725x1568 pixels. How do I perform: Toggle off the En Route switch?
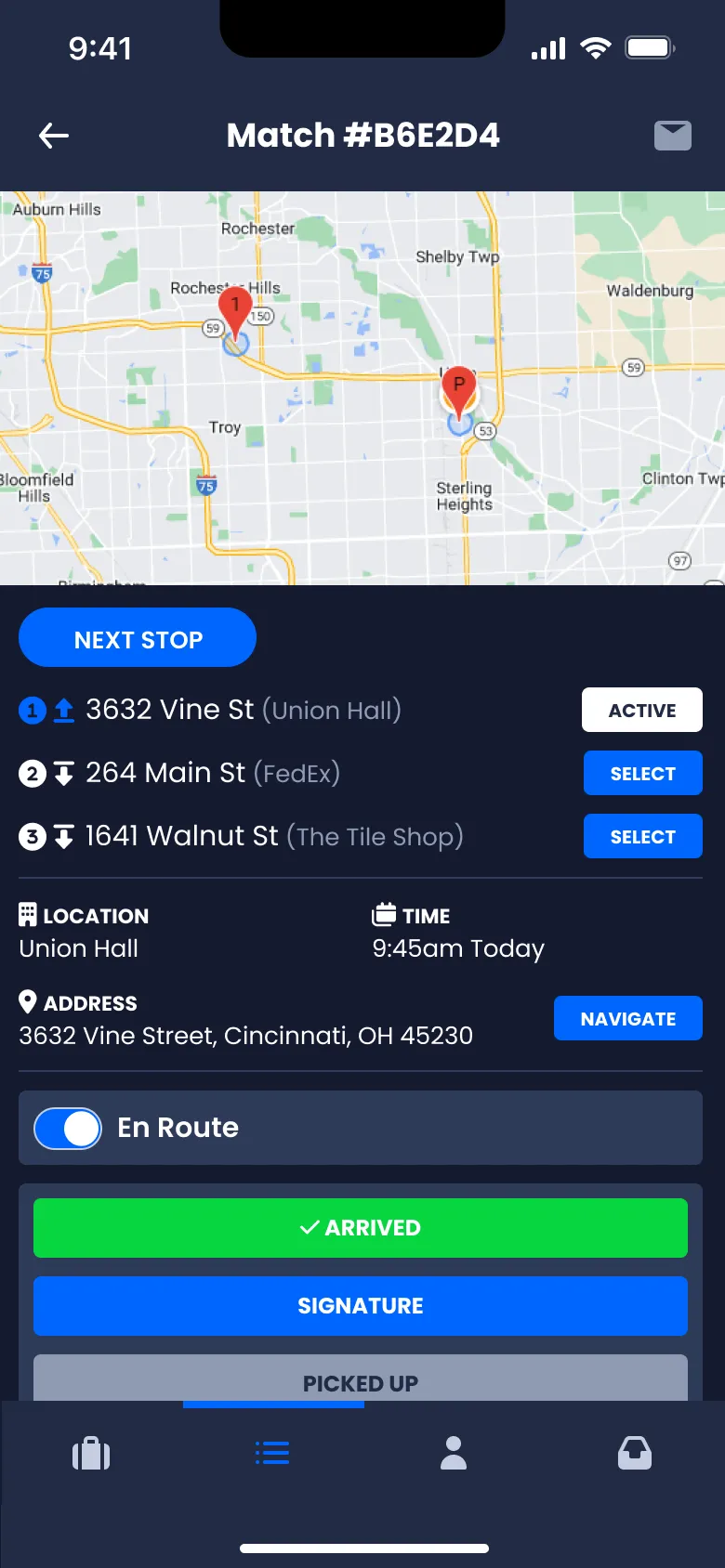pyautogui.click(x=67, y=1128)
